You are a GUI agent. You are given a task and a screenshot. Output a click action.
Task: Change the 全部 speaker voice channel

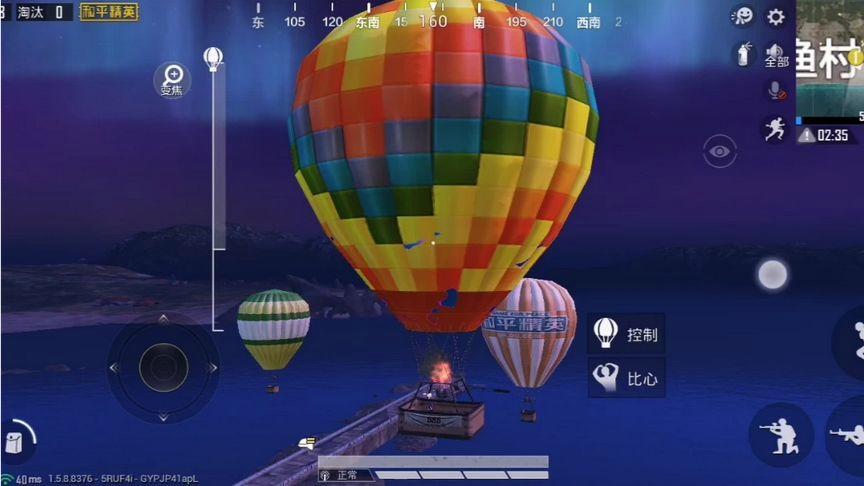[776, 55]
